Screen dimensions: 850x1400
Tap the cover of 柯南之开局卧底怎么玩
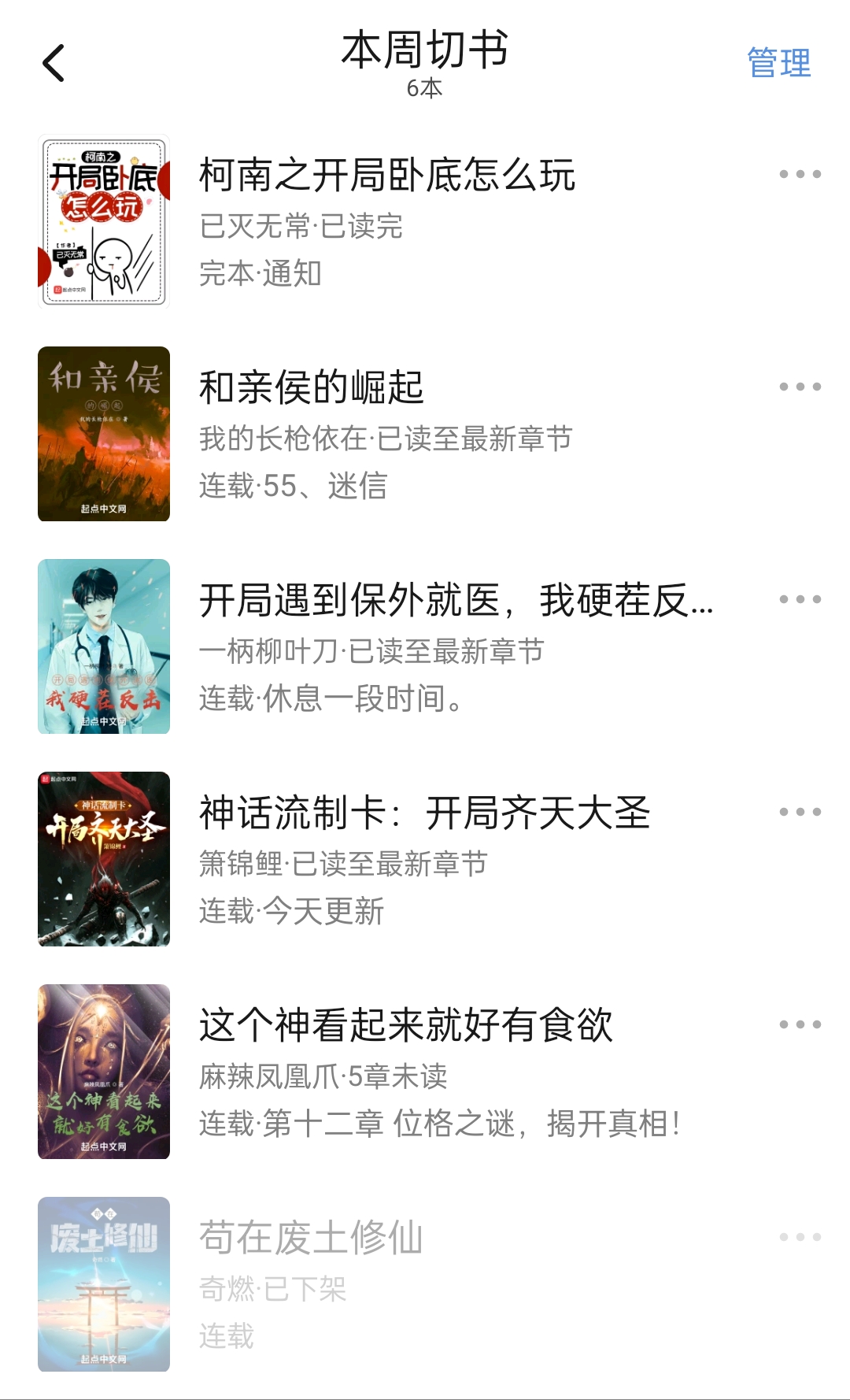coord(103,219)
